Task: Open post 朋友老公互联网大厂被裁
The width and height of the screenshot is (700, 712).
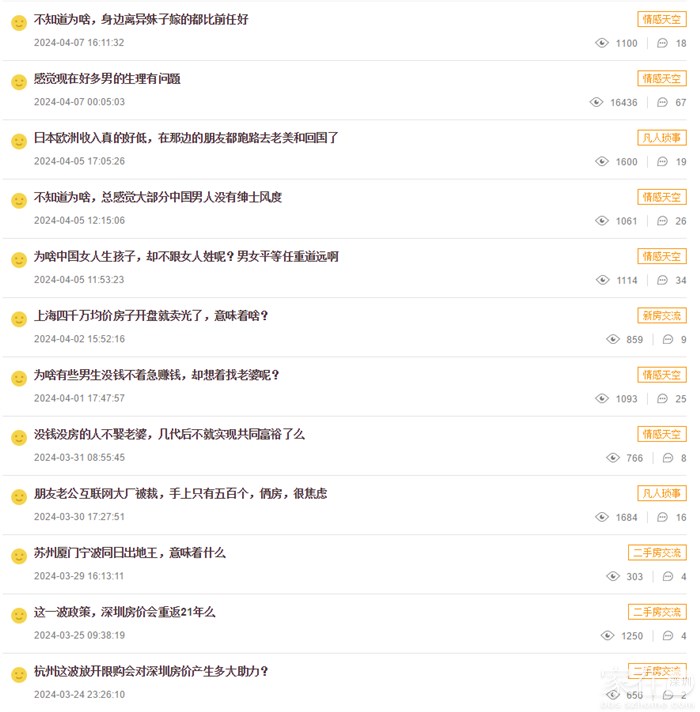Action: click(180, 493)
